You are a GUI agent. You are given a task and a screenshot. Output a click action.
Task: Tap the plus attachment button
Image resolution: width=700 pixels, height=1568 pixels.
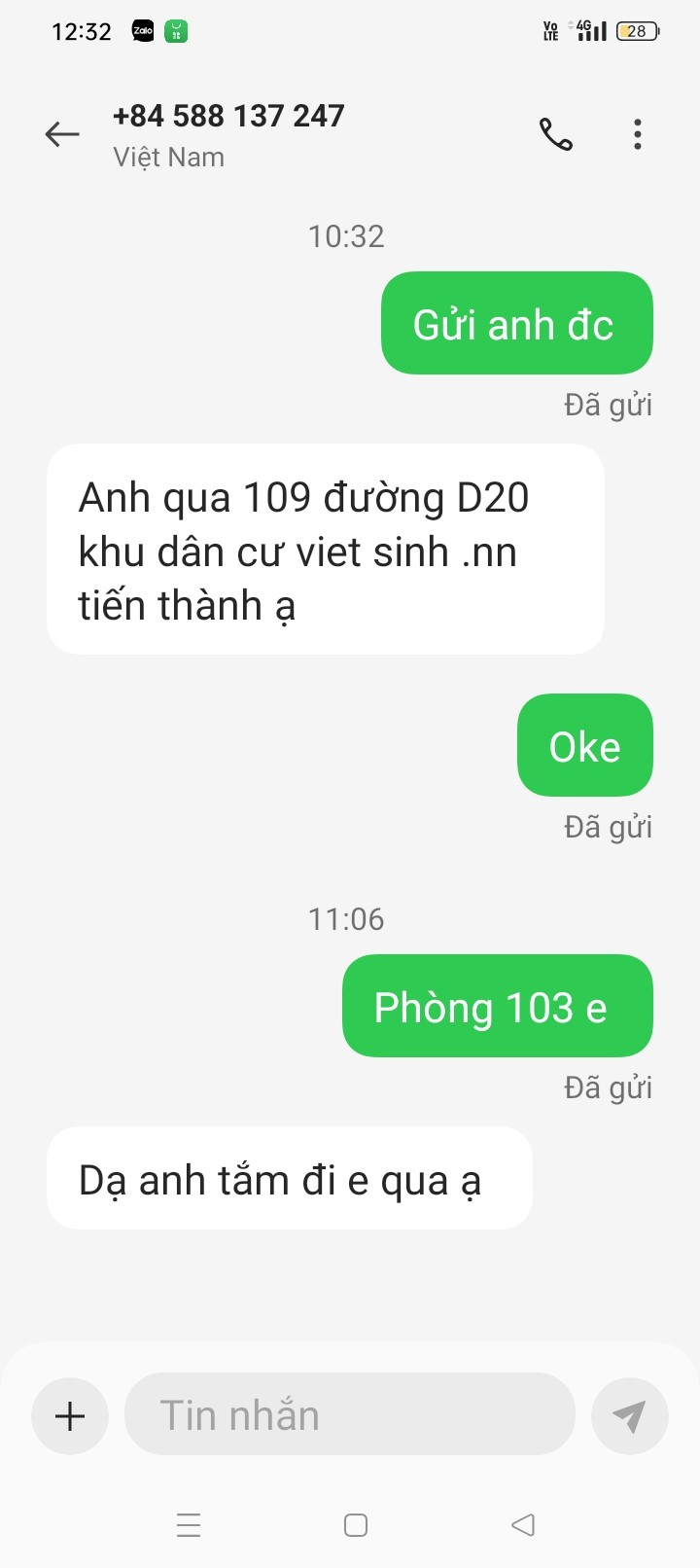(70, 1416)
